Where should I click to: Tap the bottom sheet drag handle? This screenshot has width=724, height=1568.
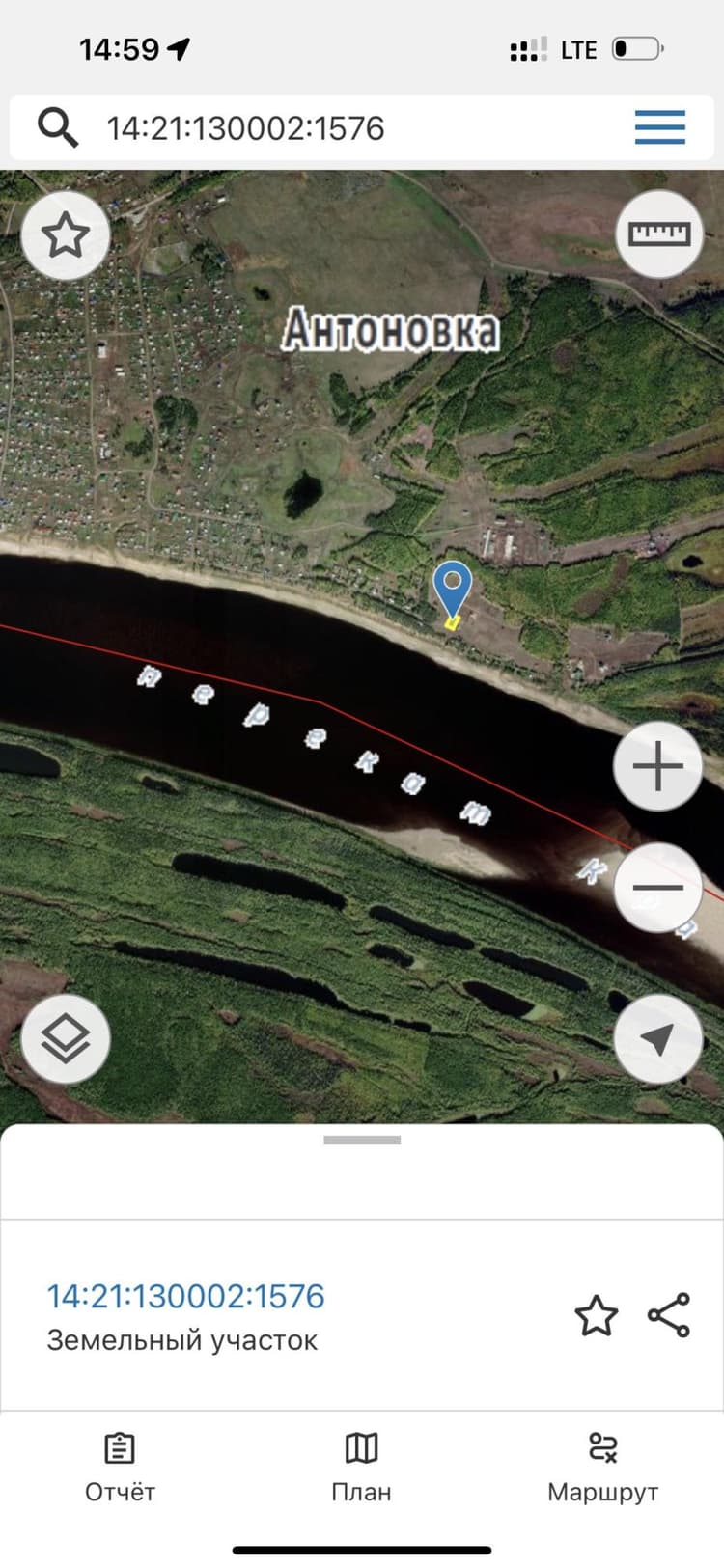coord(362,1140)
